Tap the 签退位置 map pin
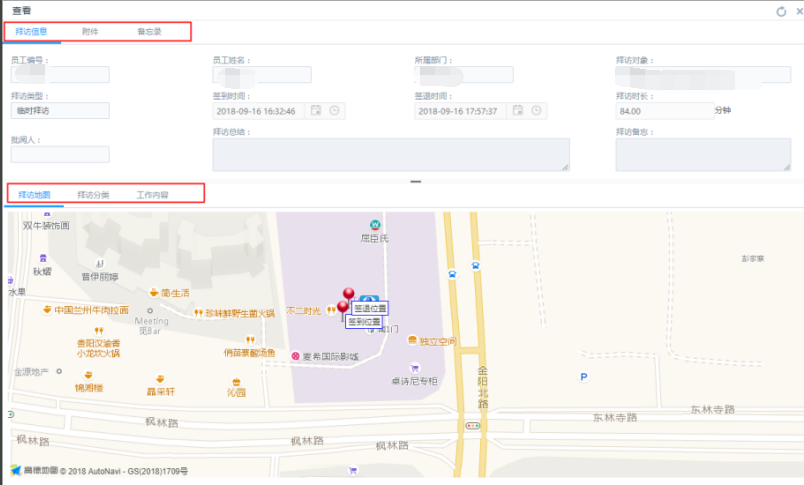Viewport: 804px width, 485px height. click(348, 295)
